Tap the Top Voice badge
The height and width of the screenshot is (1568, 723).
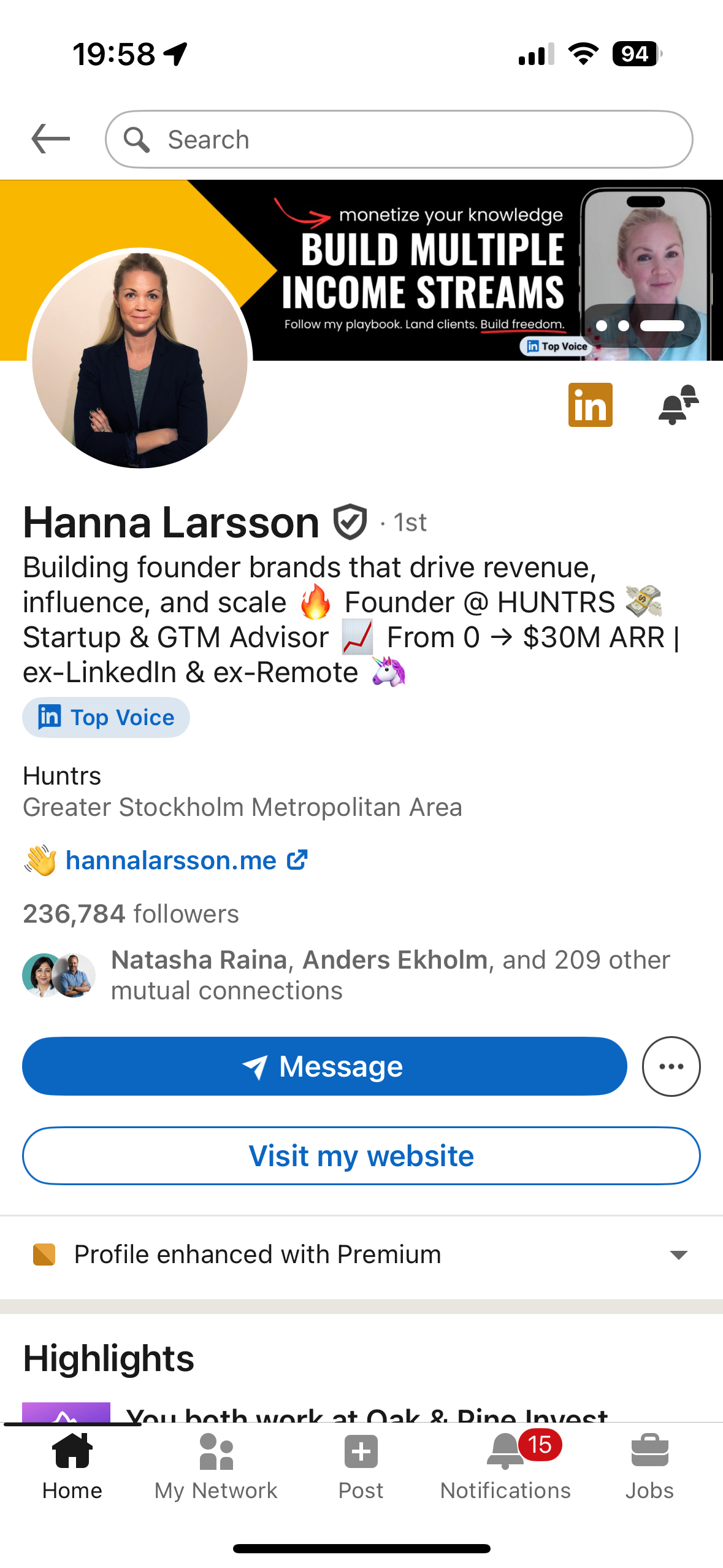click(106, 717)
